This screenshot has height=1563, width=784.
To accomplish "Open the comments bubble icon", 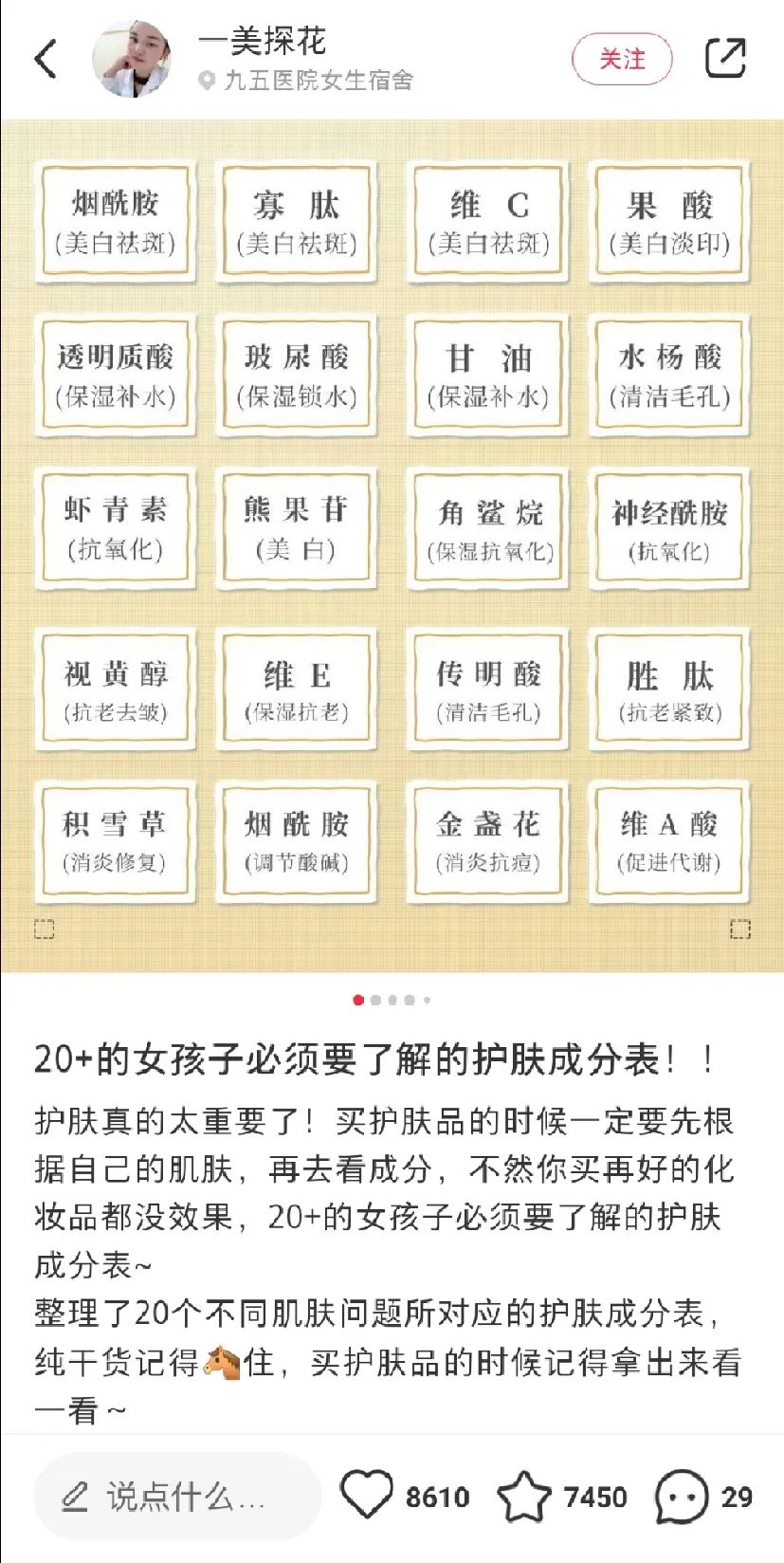I will 681,1497.
